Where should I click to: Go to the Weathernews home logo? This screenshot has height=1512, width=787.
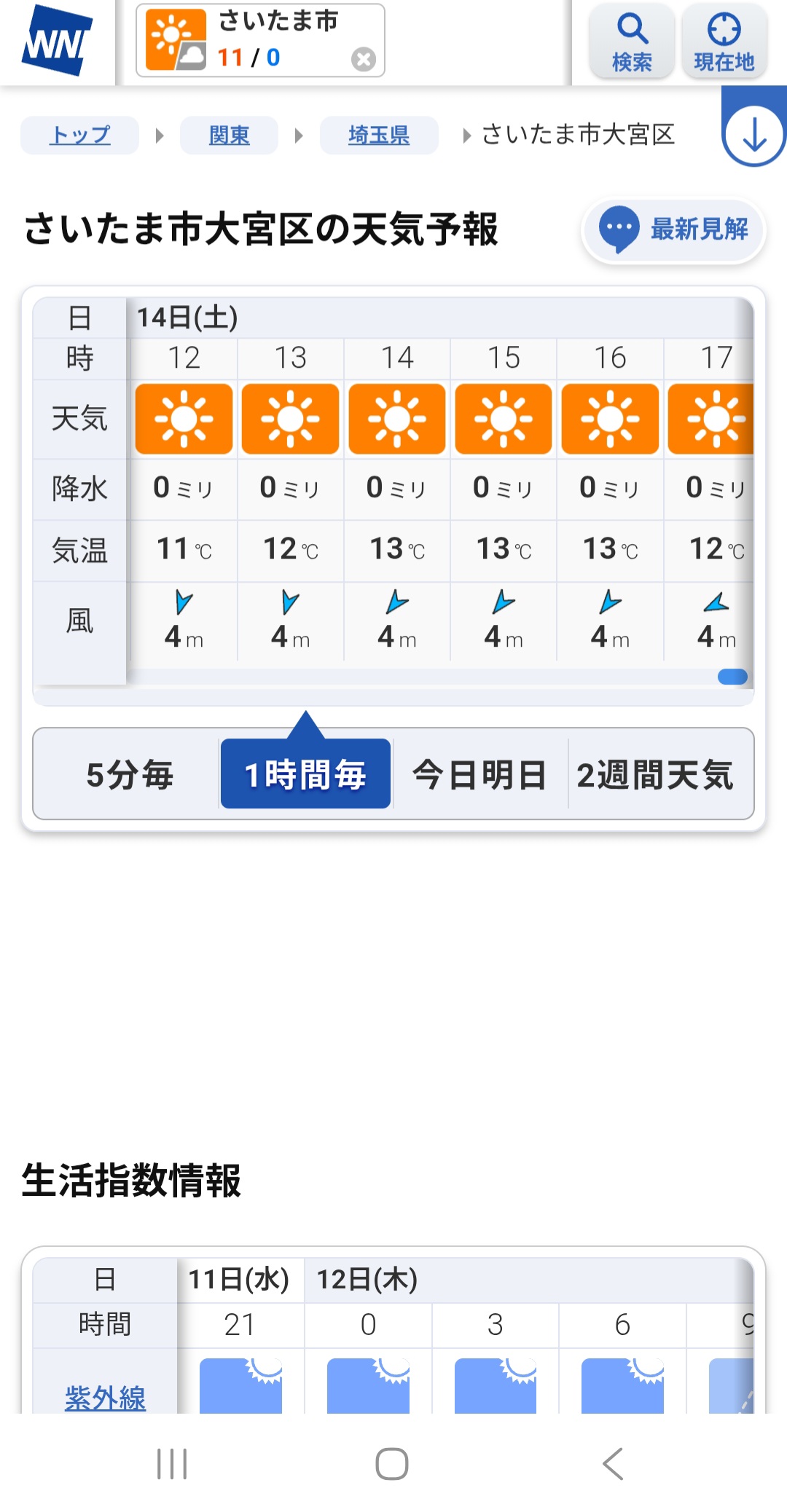point(57,41)
